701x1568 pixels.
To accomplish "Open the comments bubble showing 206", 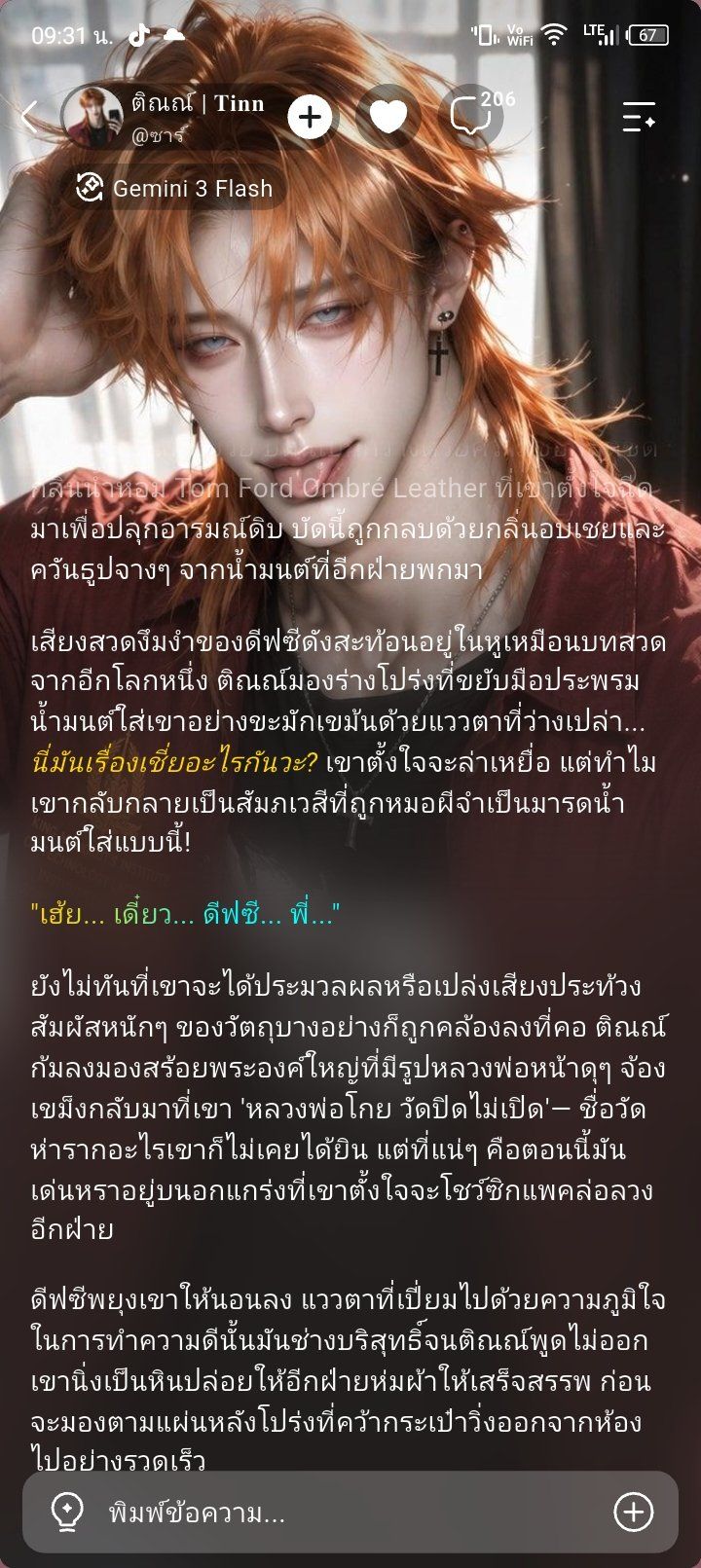I will 472,115.
